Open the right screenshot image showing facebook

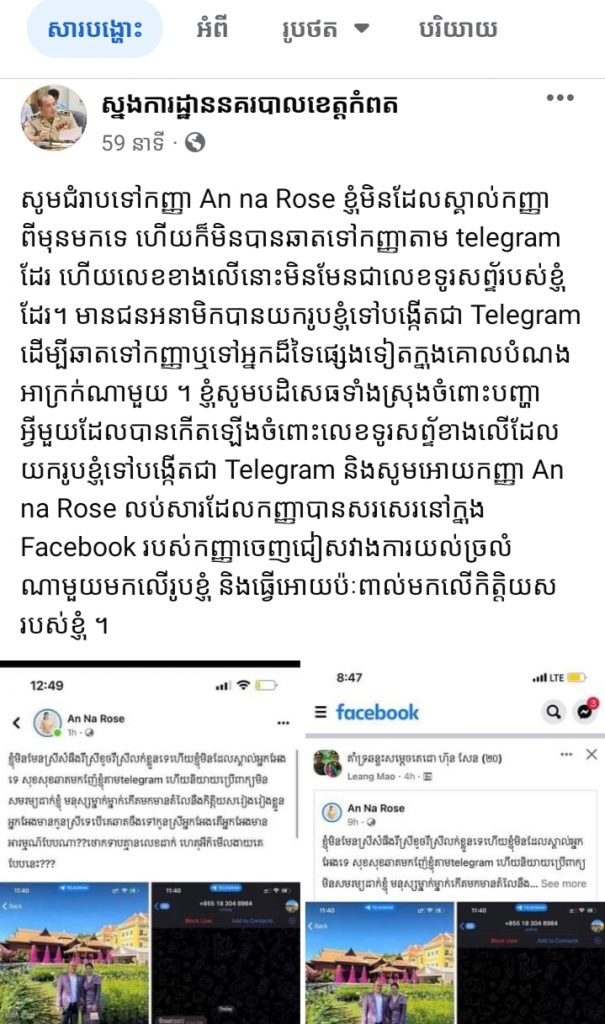coord(455,845)
